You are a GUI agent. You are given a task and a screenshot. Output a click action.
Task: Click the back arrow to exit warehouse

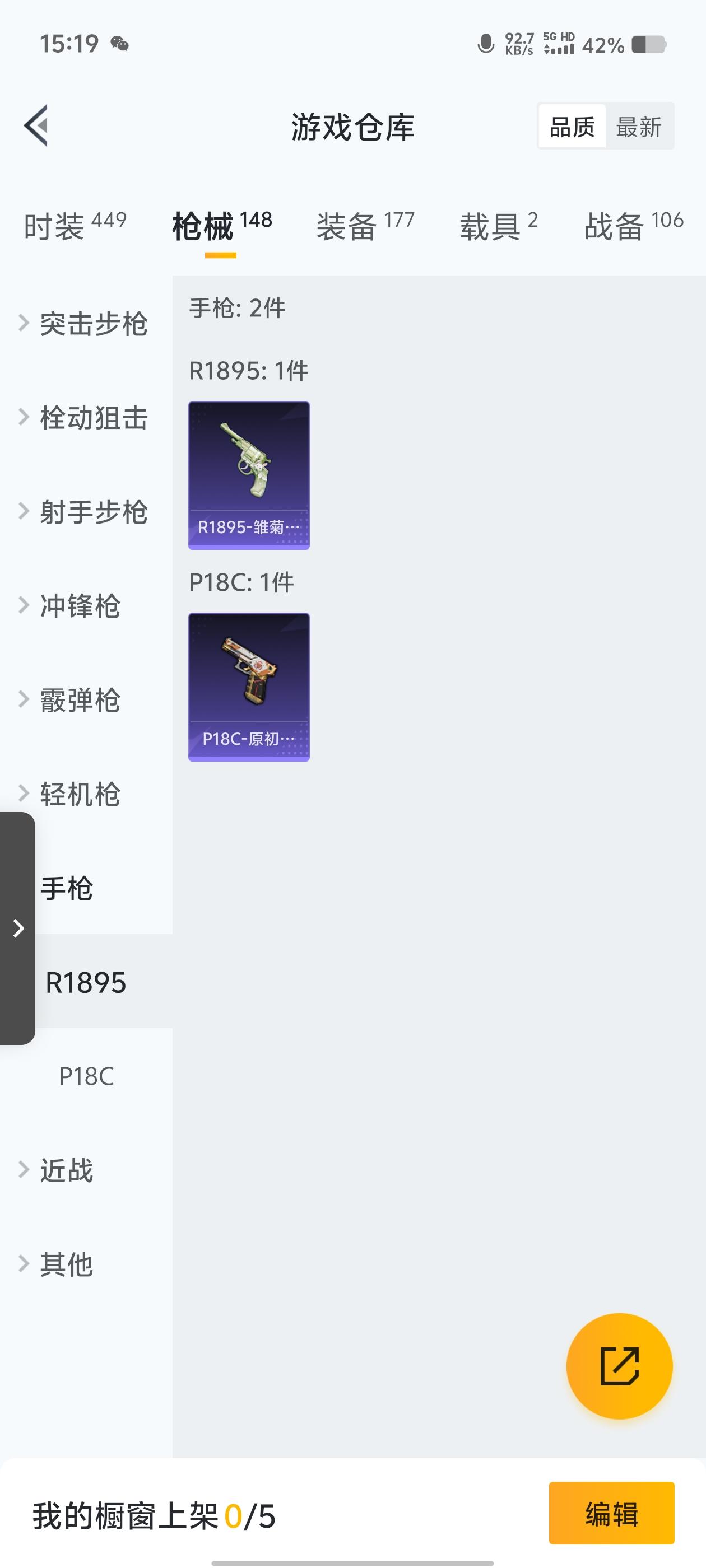(x=35, y=126)
